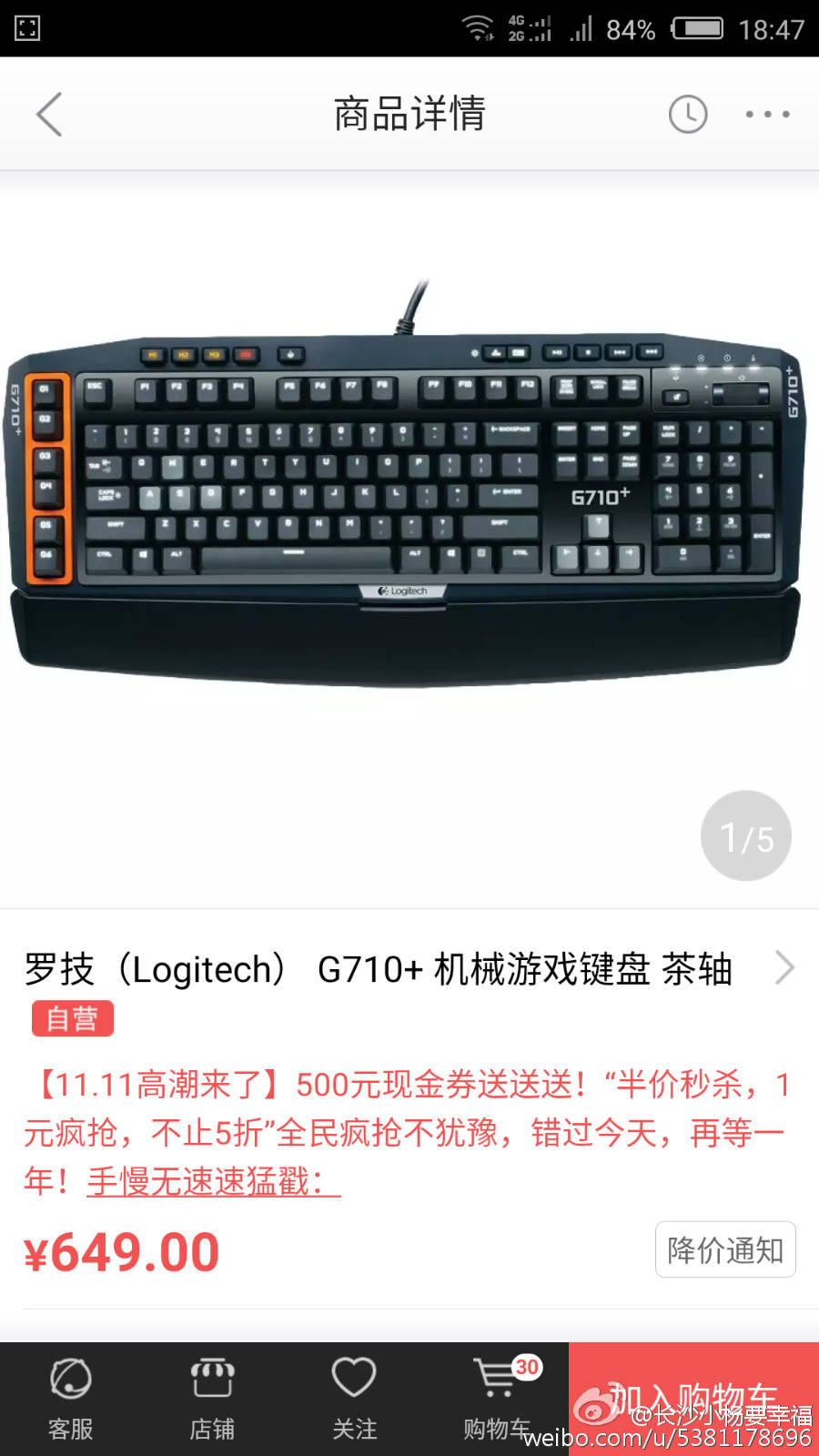
Task: Open the three-dot overflow menu
Action: [767, 115]
